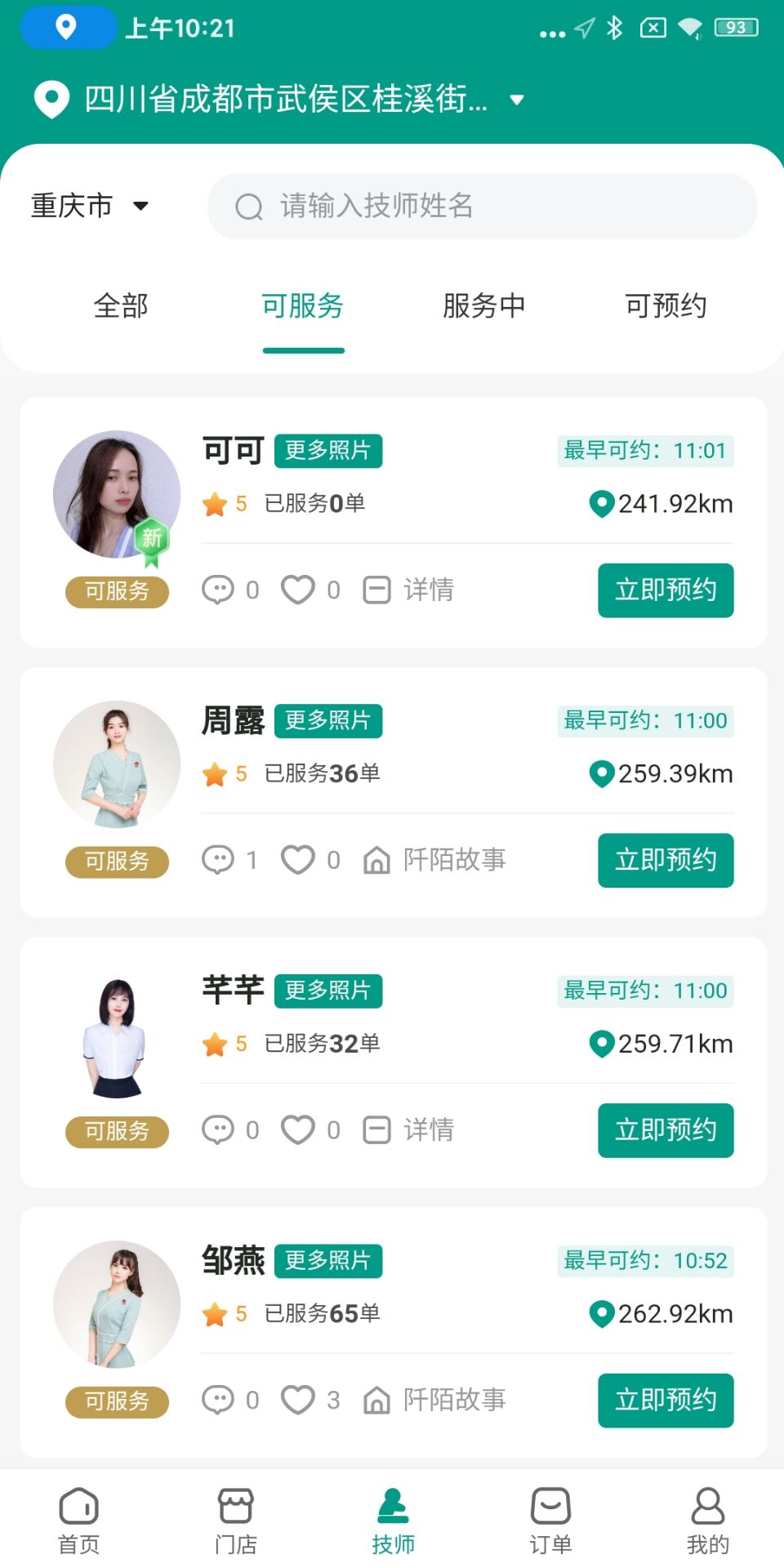Image resolution: width=784 pixels, height=1568 pixels.
Task: Open 阡陌故事 store link under 邹燕
Action: click(435, 1400)
